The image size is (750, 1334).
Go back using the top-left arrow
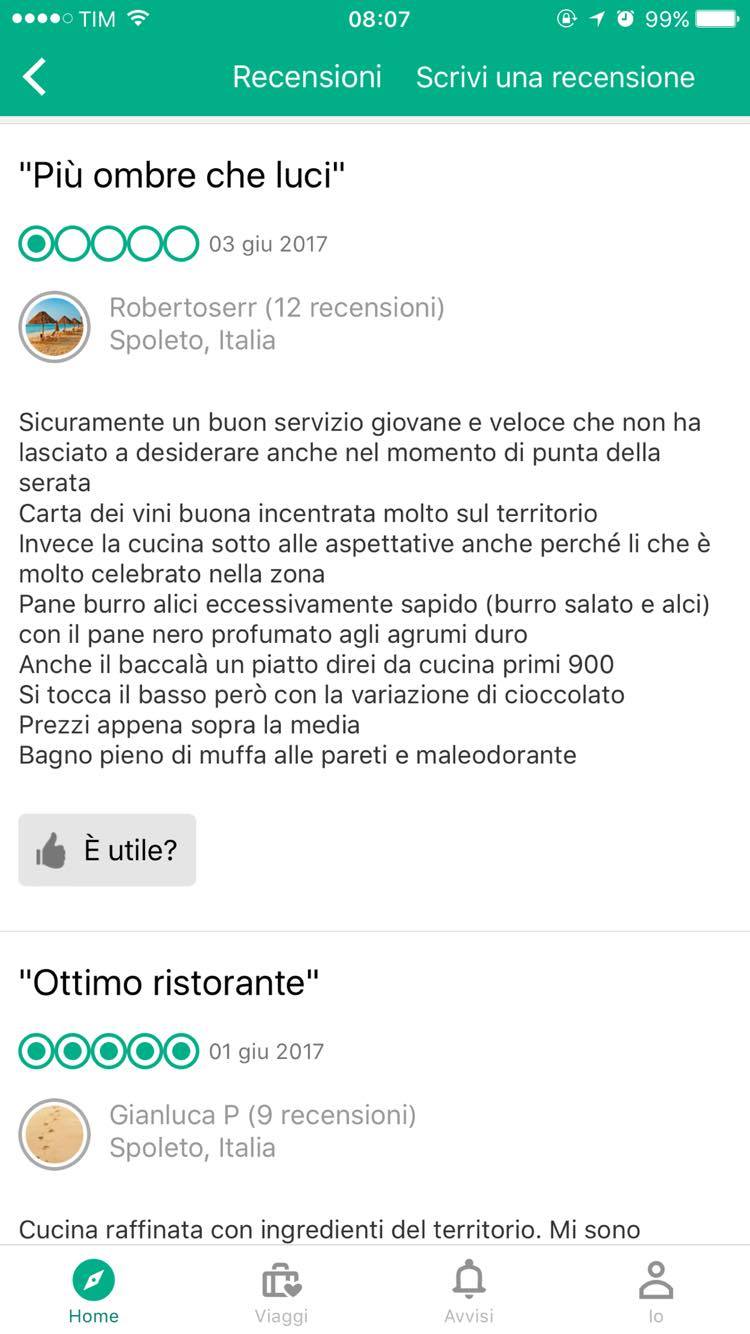point(36,77)
